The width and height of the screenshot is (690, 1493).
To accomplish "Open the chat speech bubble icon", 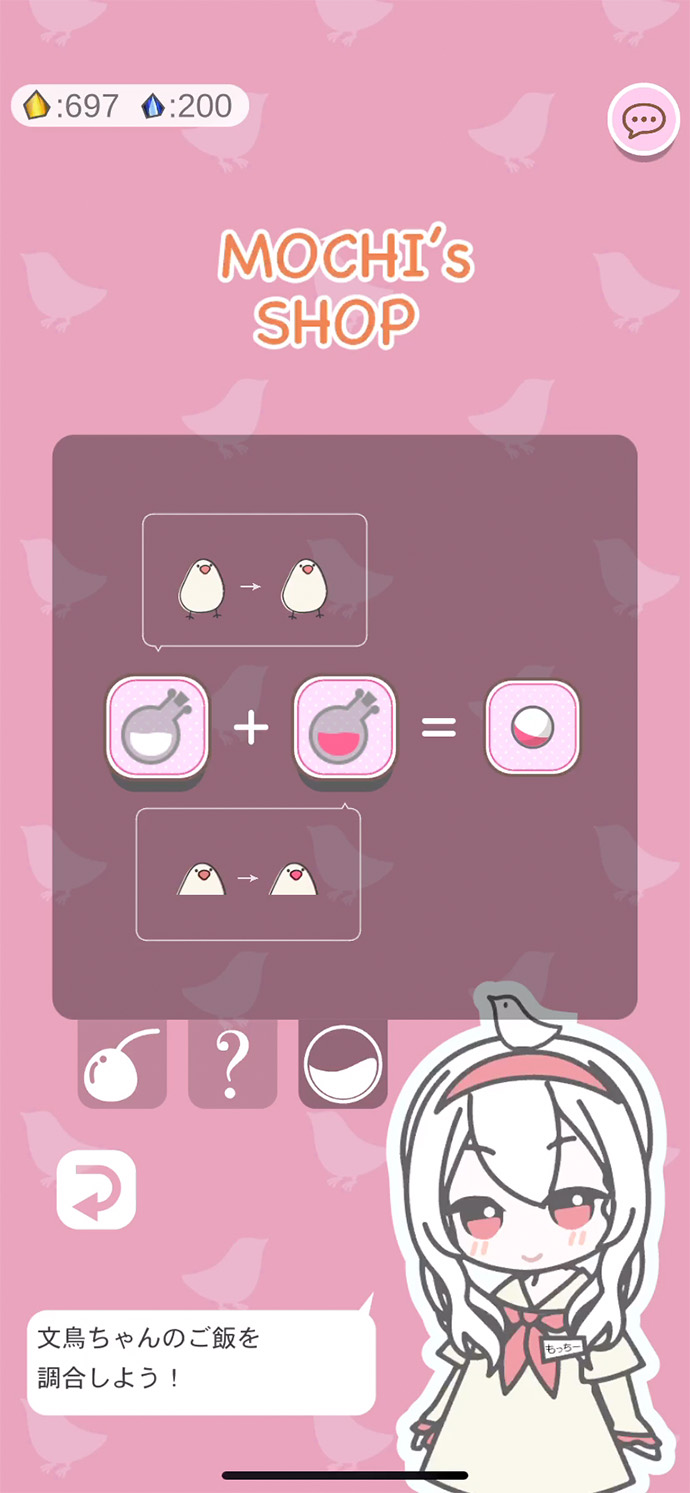I will click(x=644, y=121).
